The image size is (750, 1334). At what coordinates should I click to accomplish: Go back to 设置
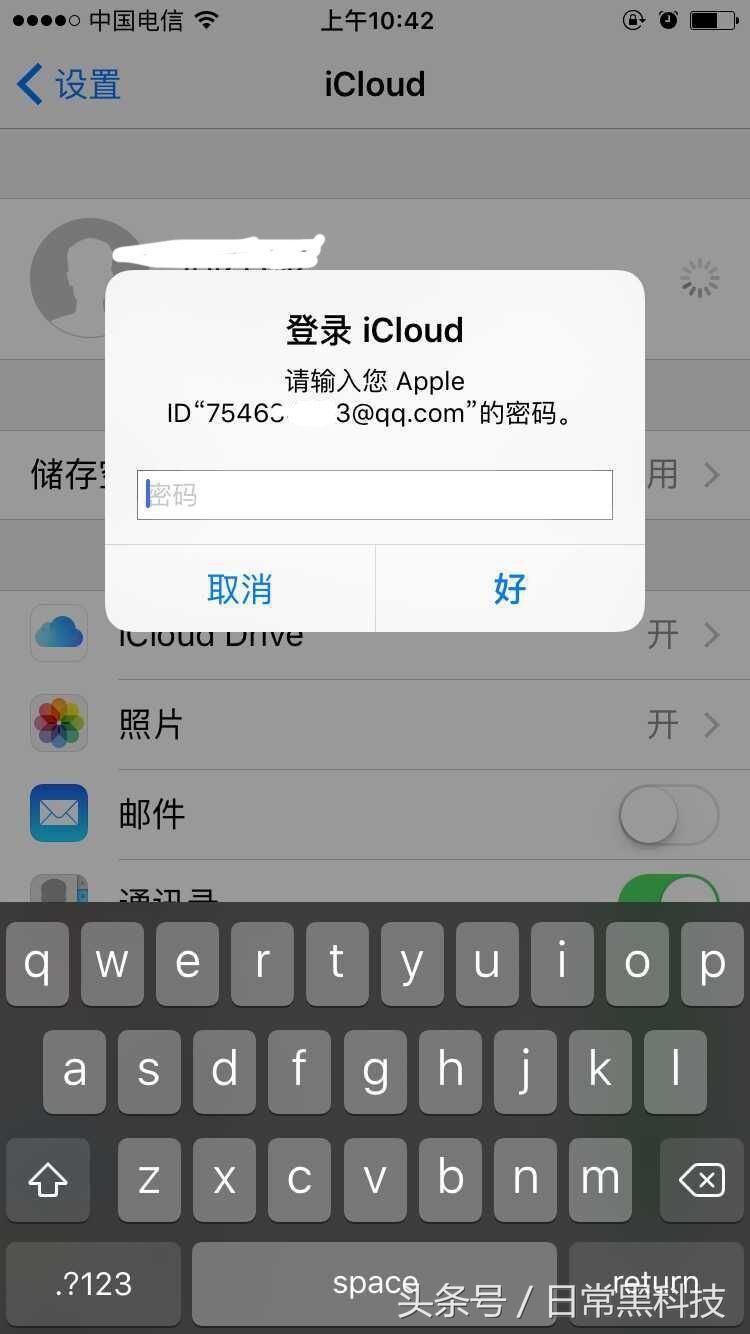(x=70, y=84)
